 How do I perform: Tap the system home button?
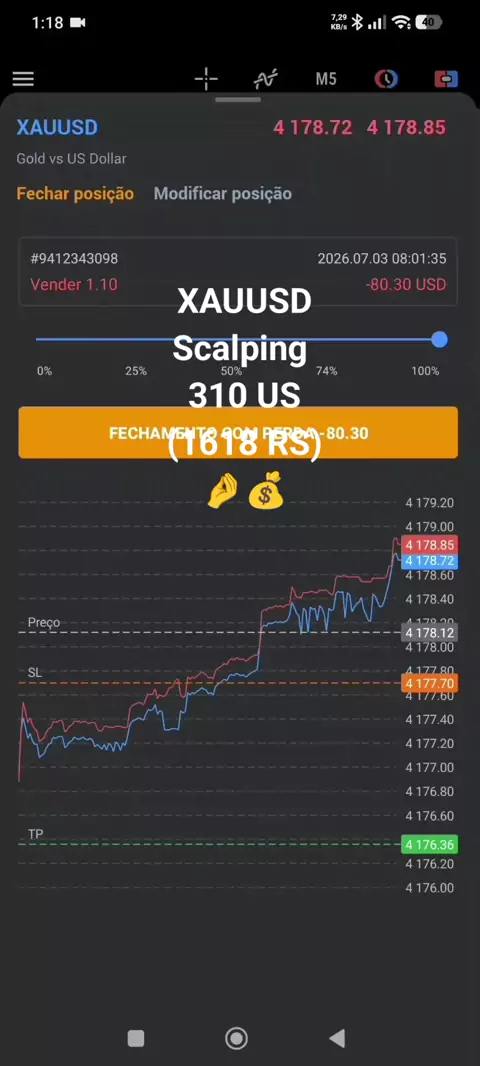click(237, 1038)
